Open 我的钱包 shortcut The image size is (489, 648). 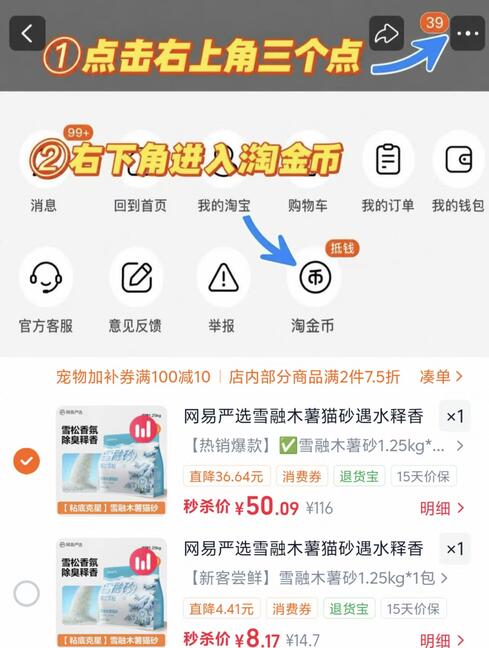pos(458,173)
